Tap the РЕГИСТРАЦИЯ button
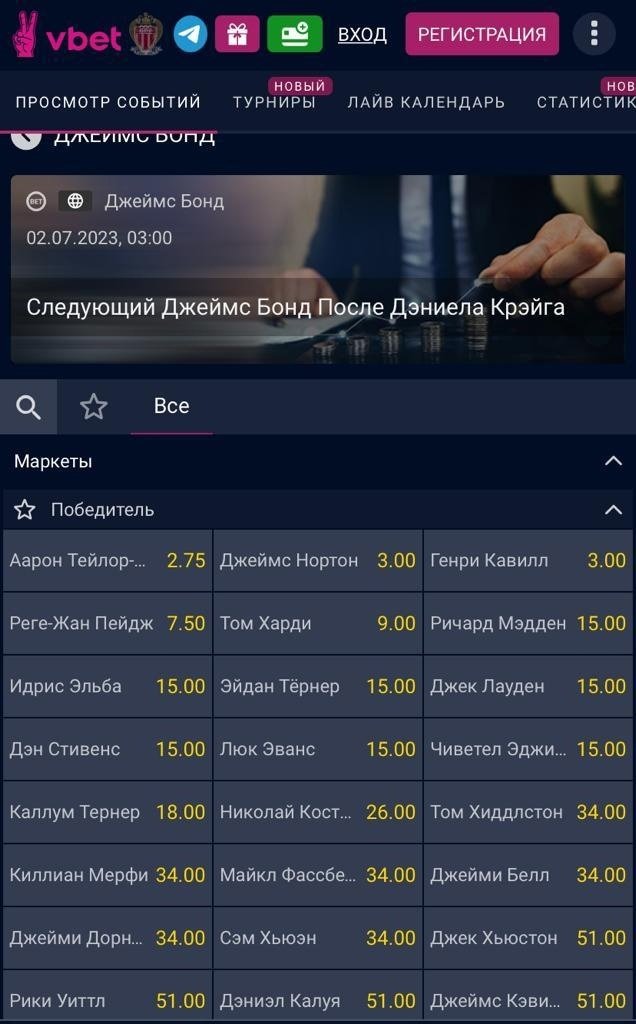The image size is (636, 1024). (482, 34)
